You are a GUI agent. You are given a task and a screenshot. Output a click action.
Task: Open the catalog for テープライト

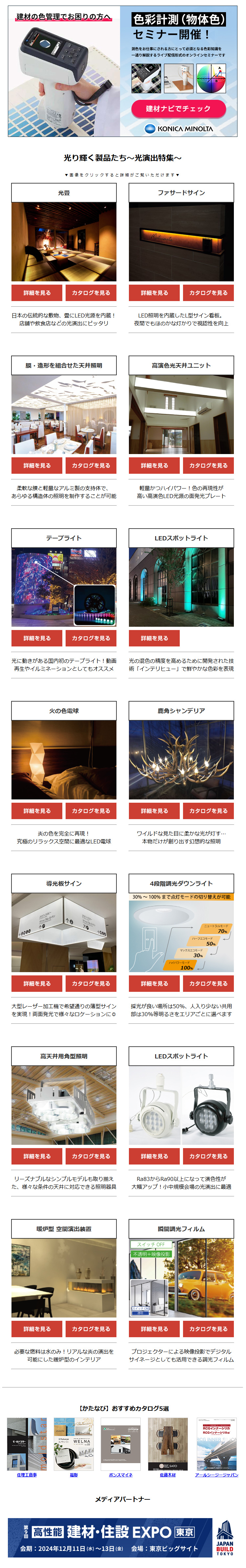click(91, 639)
